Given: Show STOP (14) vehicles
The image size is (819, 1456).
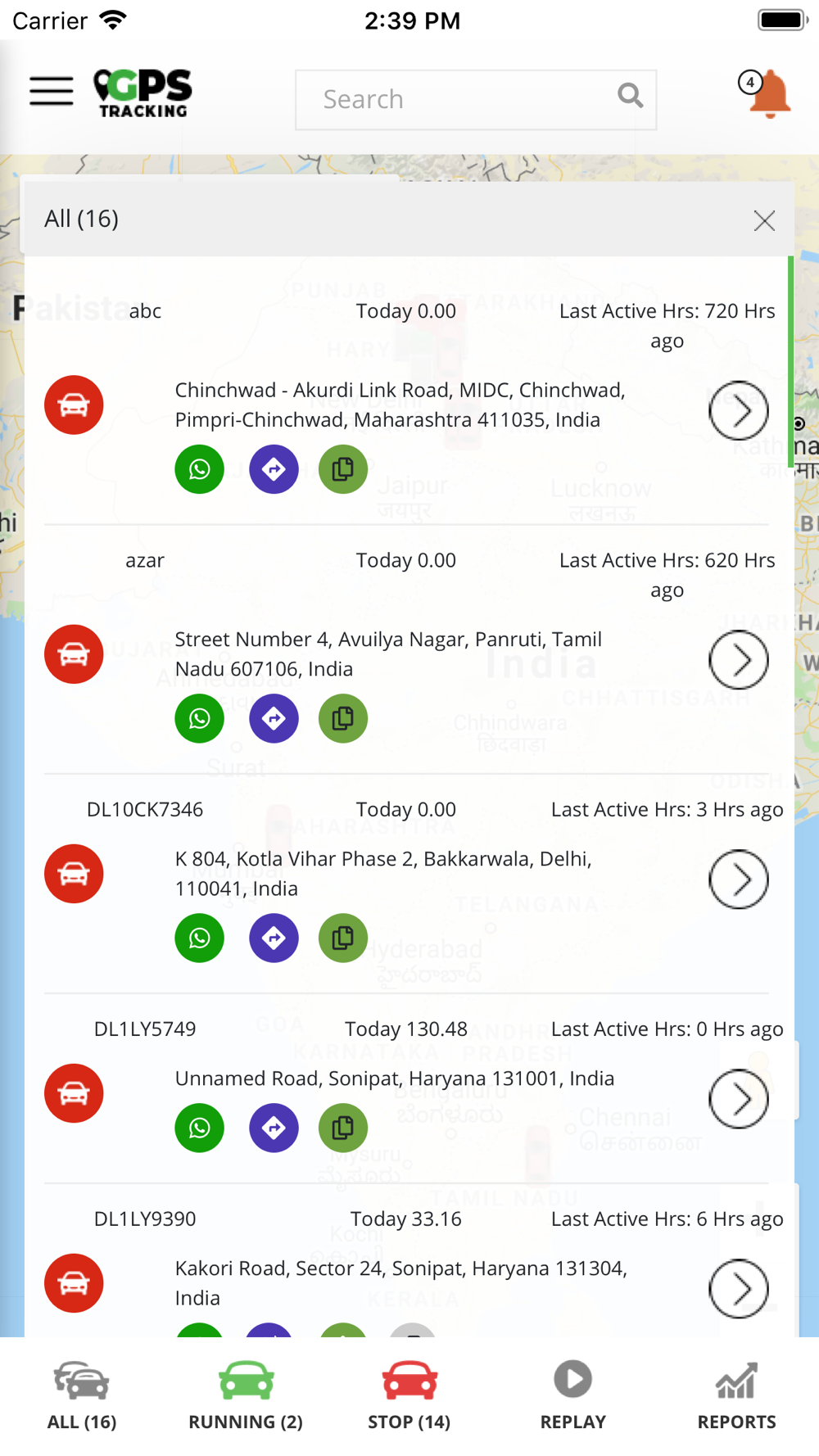Looking at the screenshot, I should 409,1395.
